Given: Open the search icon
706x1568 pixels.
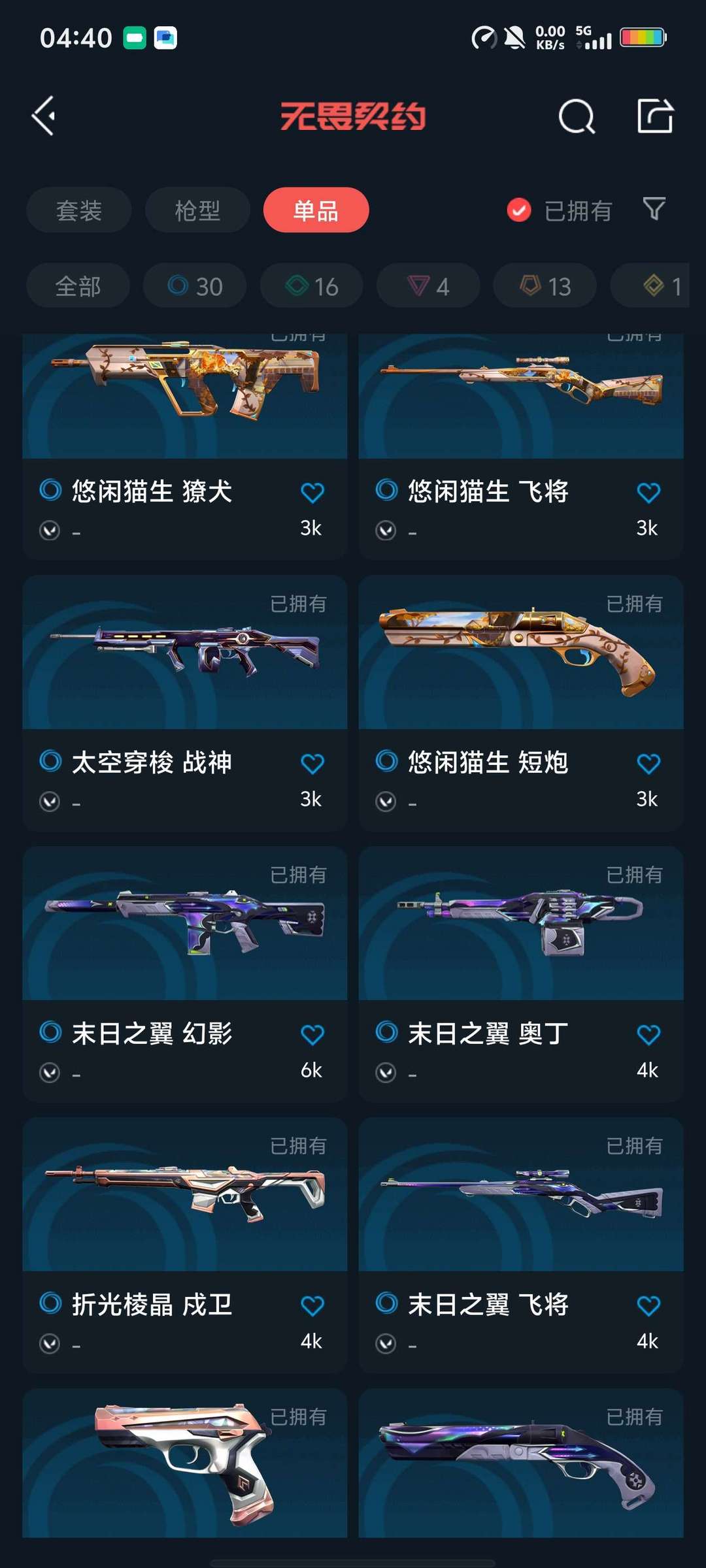Looking at the screenshot, I should (577, 117).
